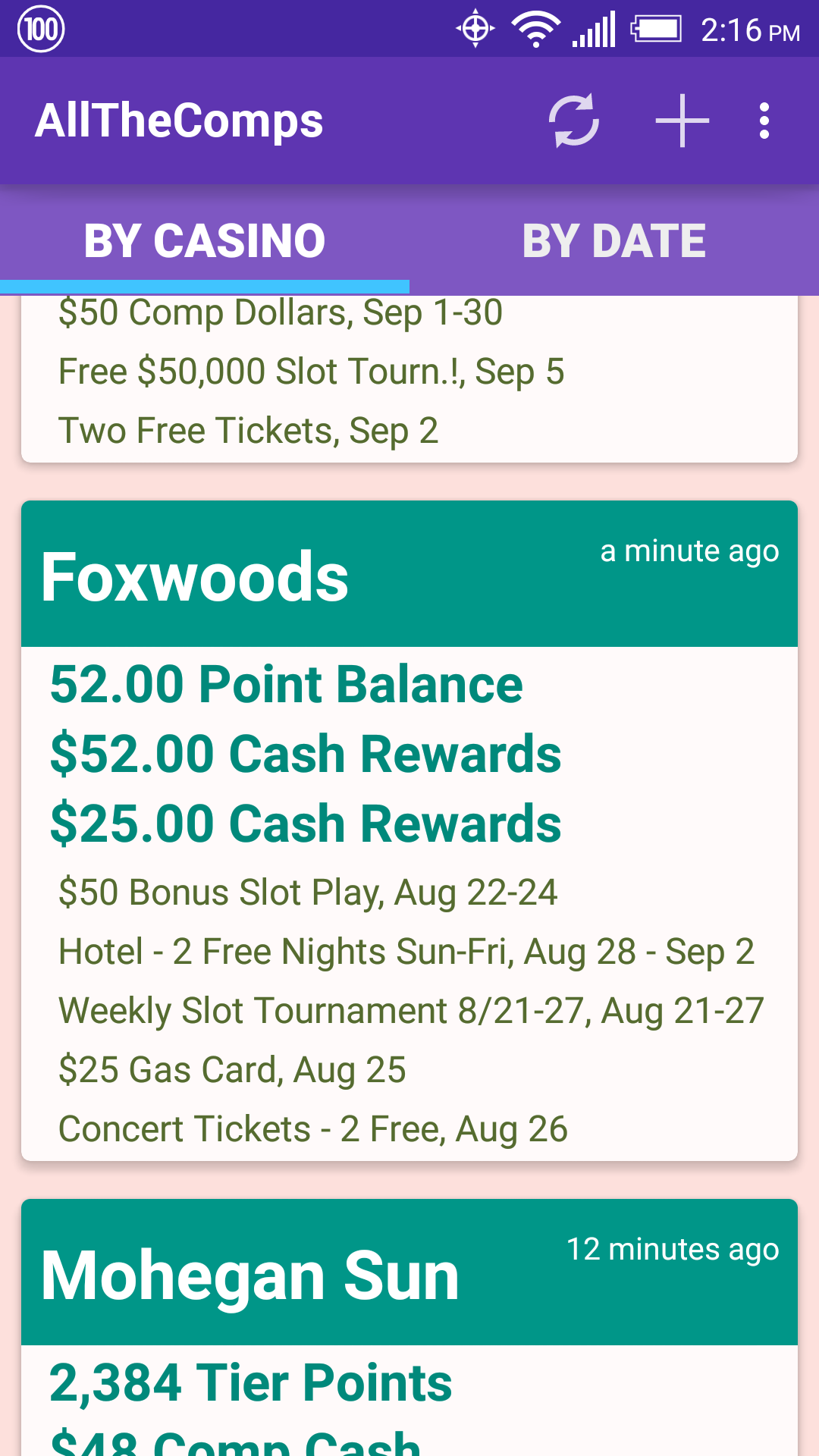The width and height of the screenshot is (819, 1456).
Task: View the $50 Bonus Slot Play offer
Action: click(308, 892)
